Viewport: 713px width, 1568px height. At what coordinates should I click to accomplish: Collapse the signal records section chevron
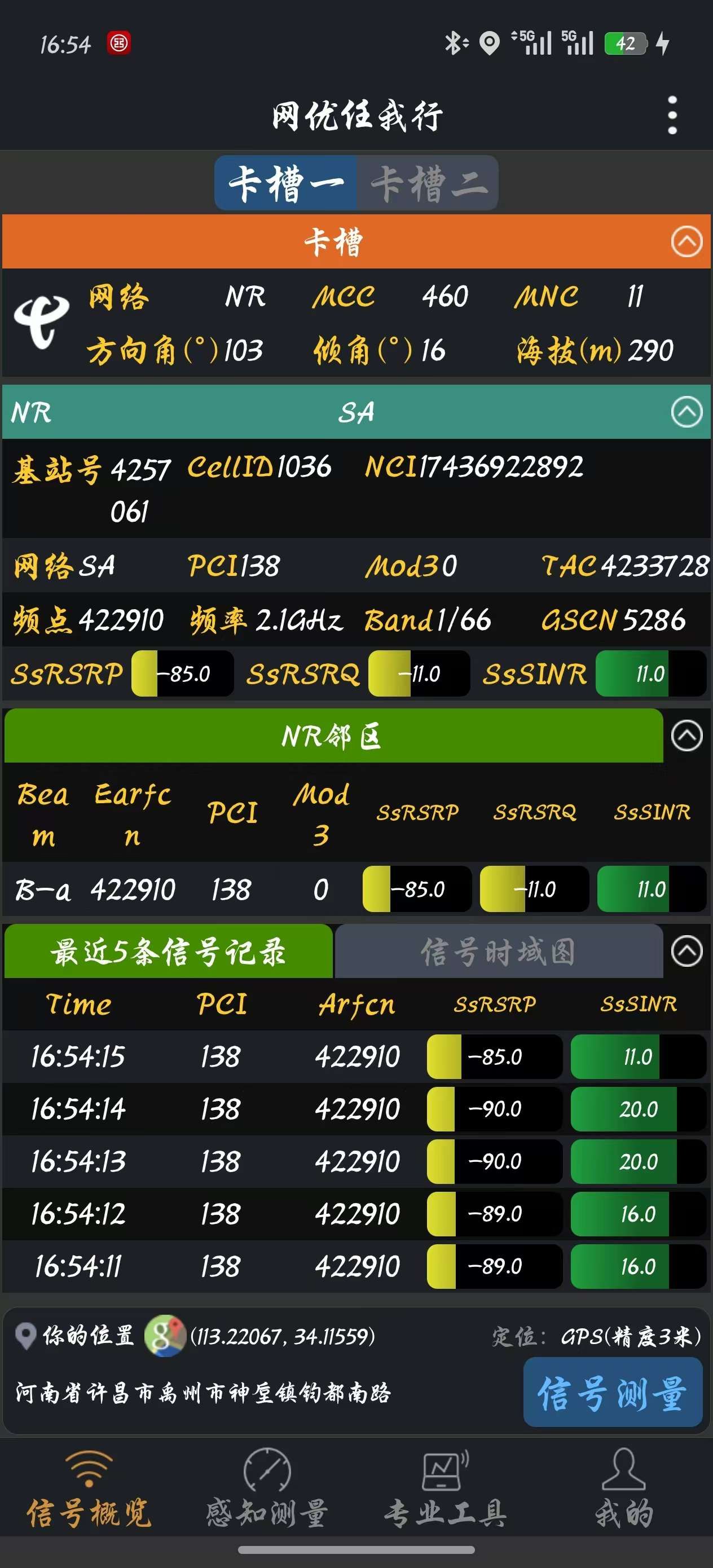[x=686, y=952]
